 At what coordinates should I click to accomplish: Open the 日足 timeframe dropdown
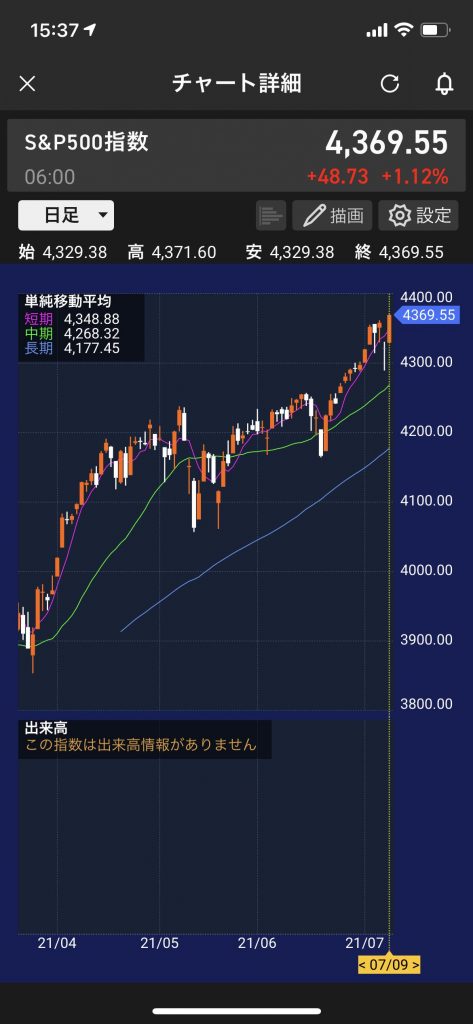[66, 216]
